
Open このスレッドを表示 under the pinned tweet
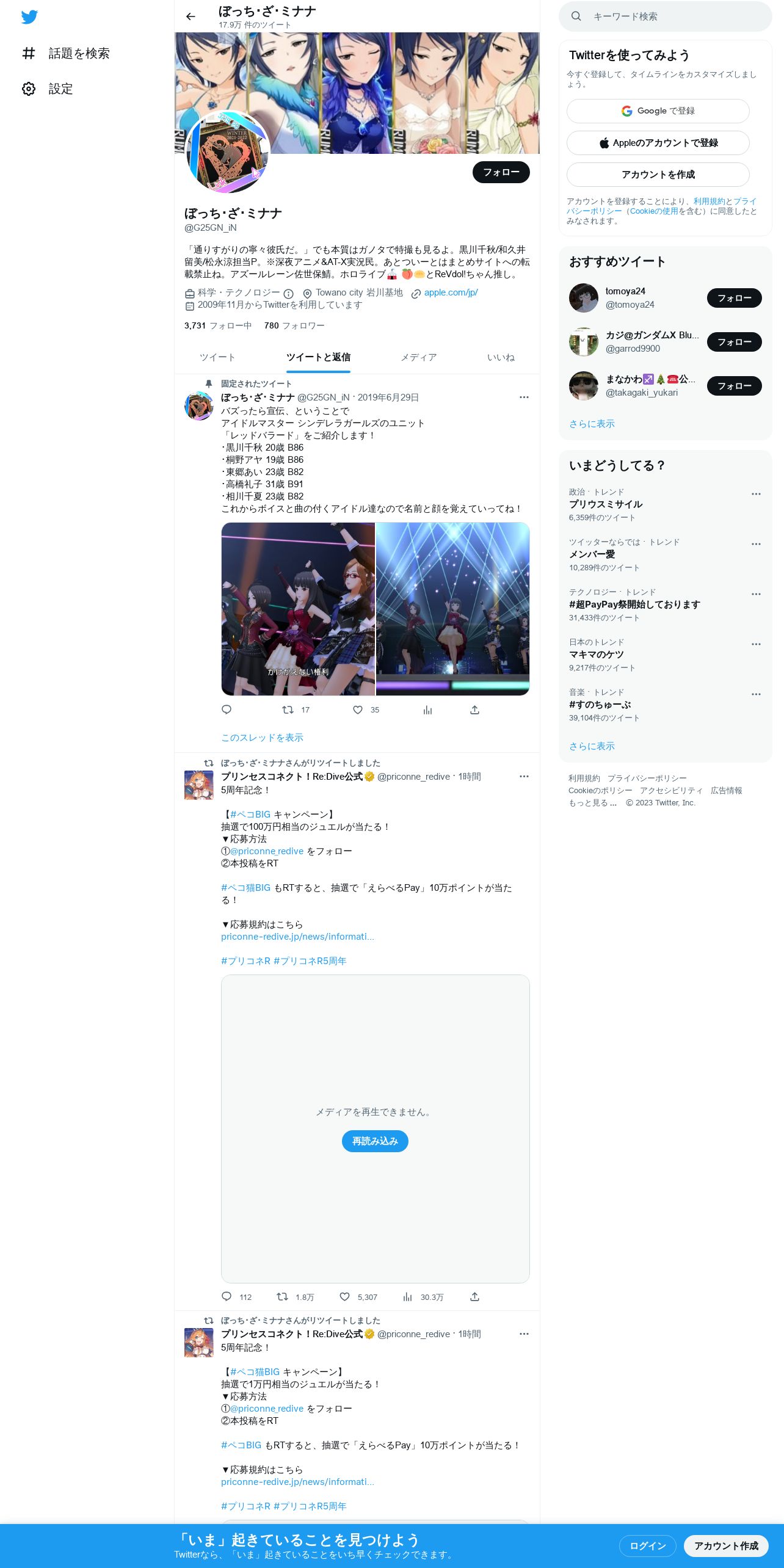[x=262, y=738]
